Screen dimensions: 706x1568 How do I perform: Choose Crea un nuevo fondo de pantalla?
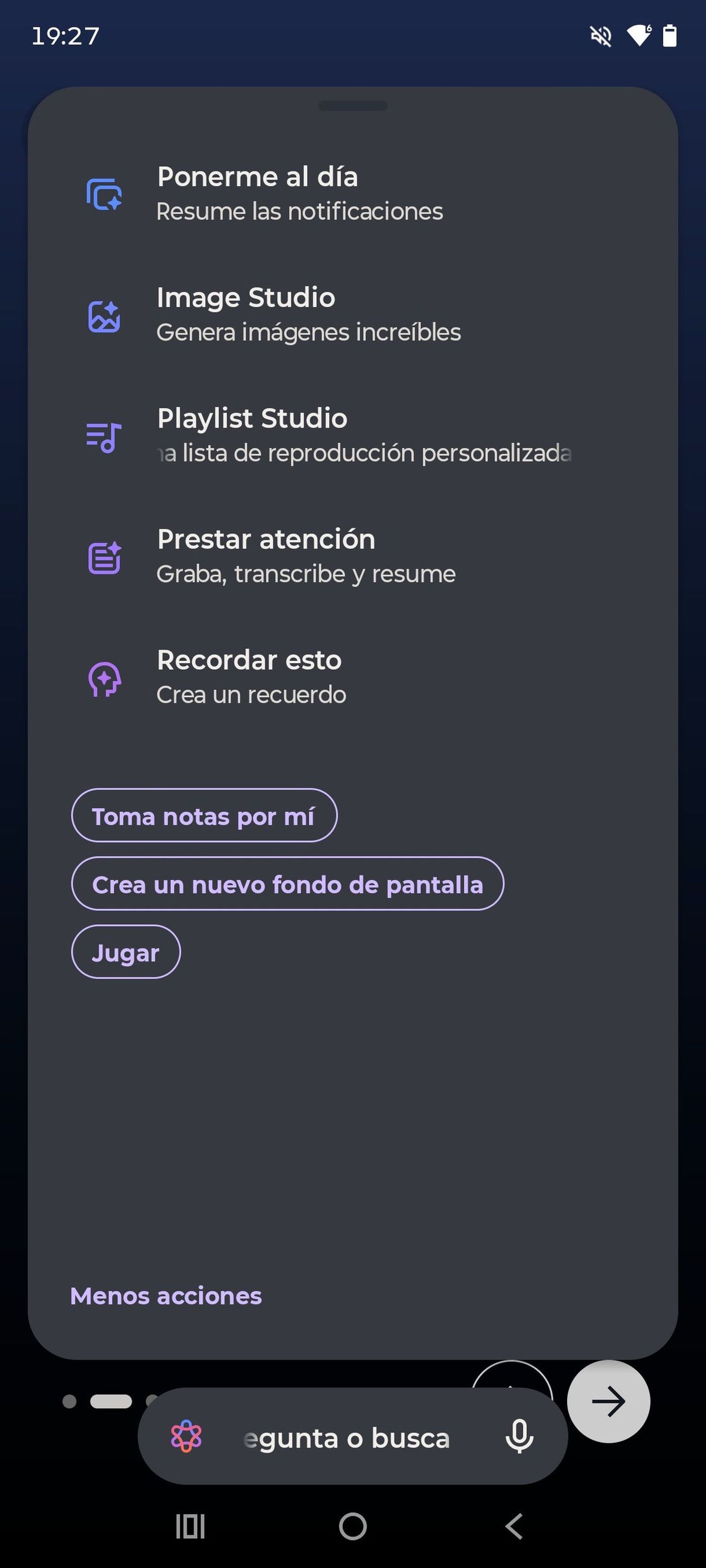click(x=287, y=884)
